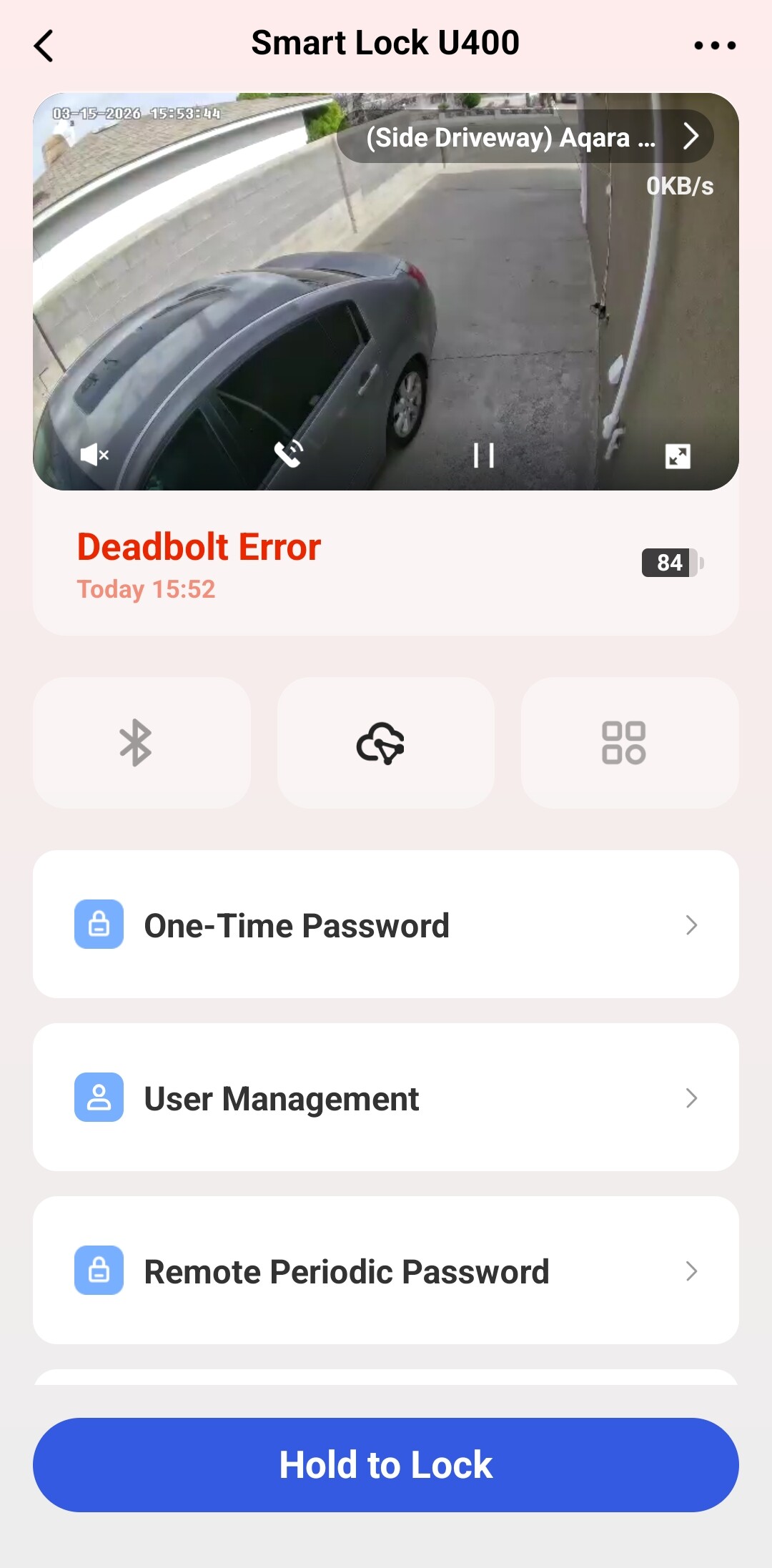772x1568 pixels.
Task: Open the three-dot overflow menu
Action: 715,46
